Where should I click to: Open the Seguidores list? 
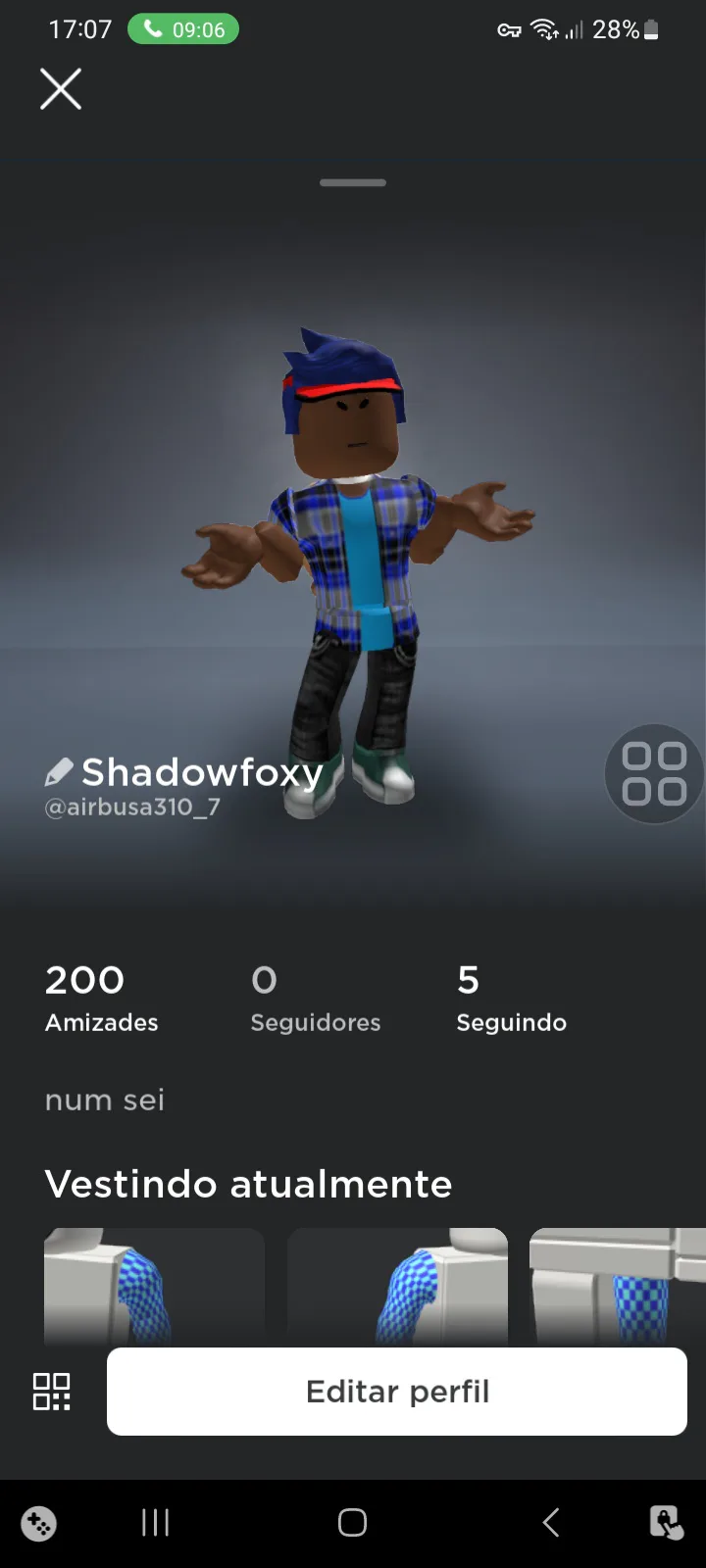315,999
